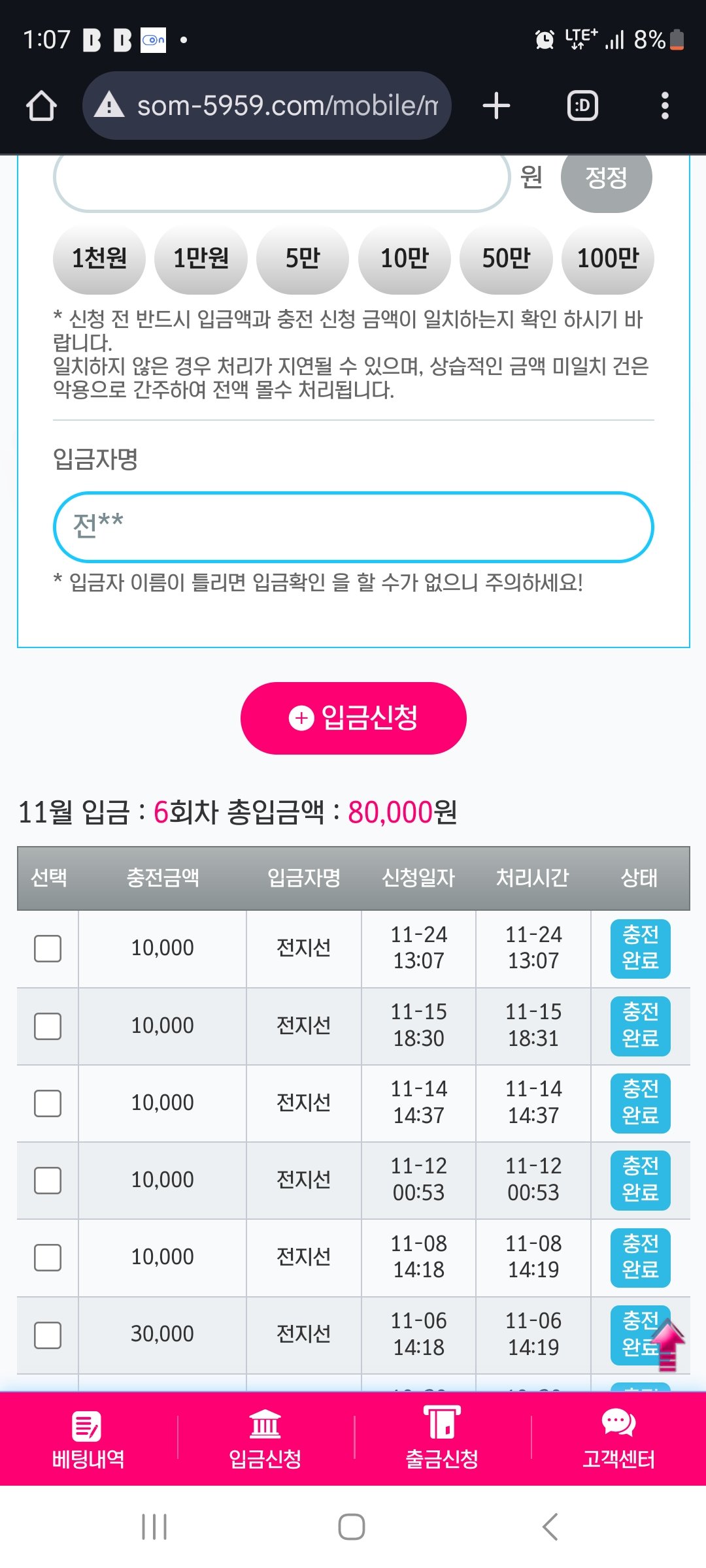Check the box for the 30,000 deposit row

pos(48,1335)
